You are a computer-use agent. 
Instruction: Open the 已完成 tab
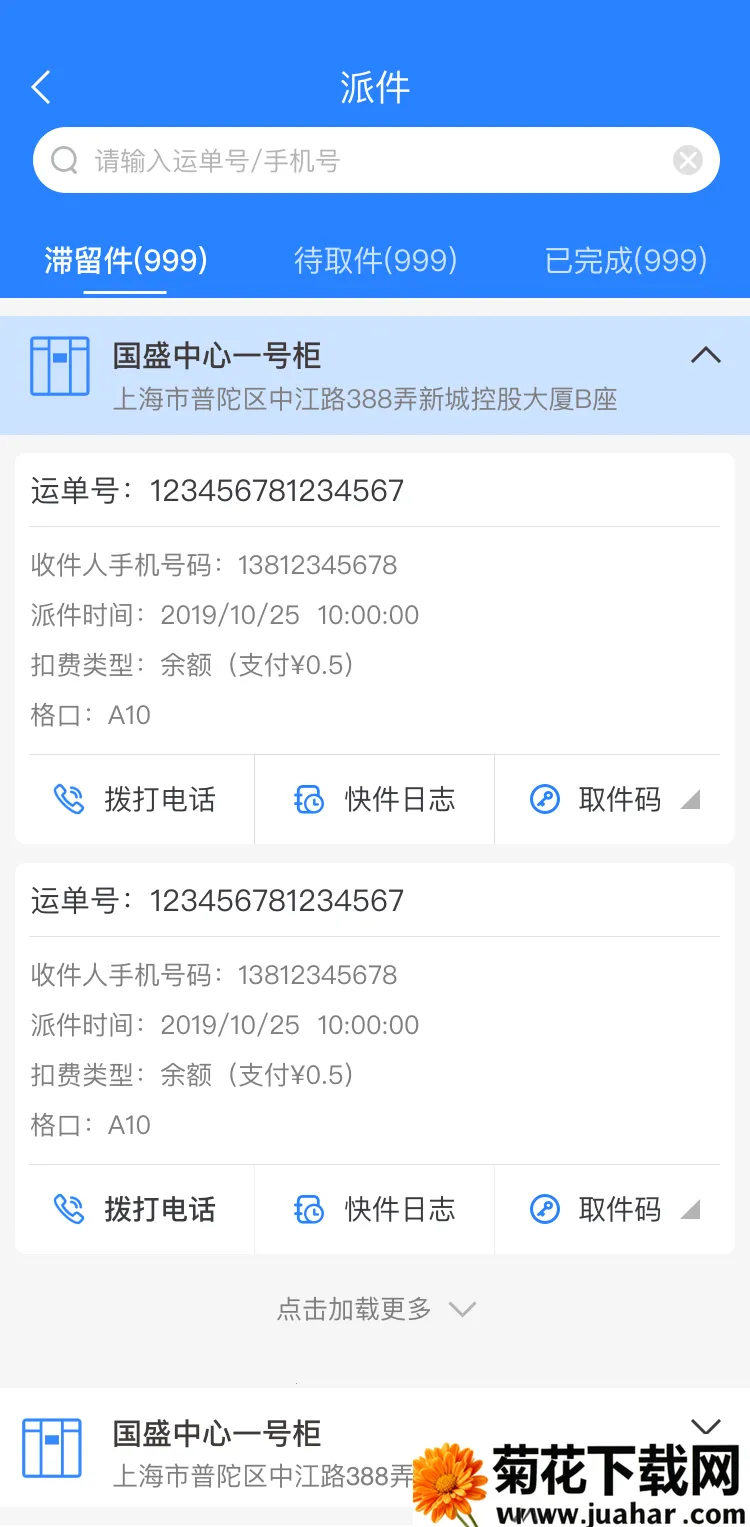pos(626,261)
